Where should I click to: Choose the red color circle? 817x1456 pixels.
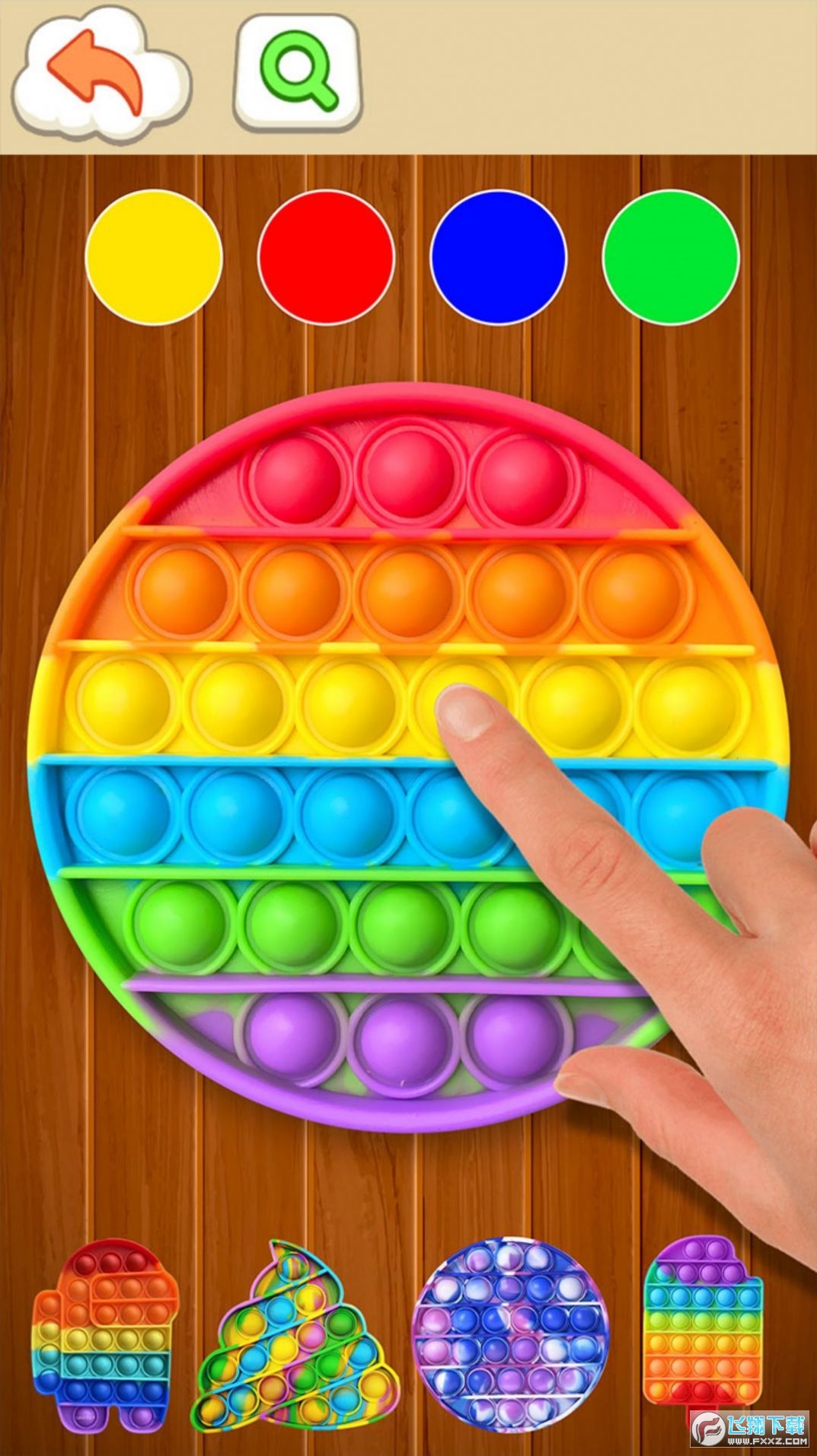pos(326,257)
